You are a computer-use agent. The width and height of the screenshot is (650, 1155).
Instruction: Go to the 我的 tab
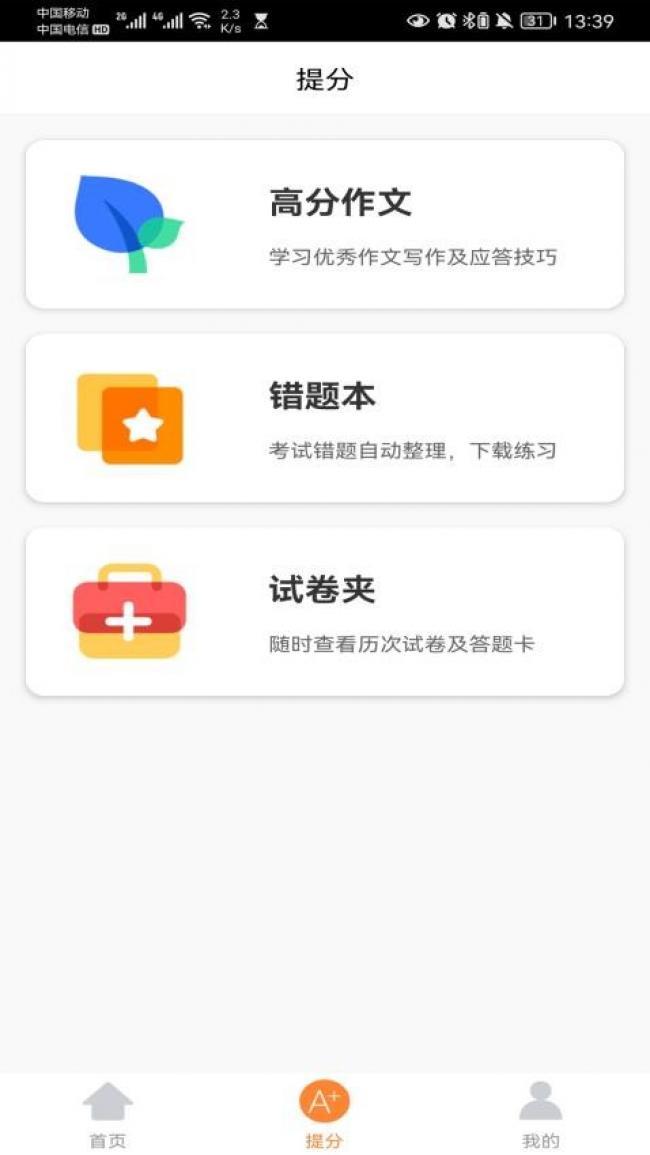[x=541, y=1115]
